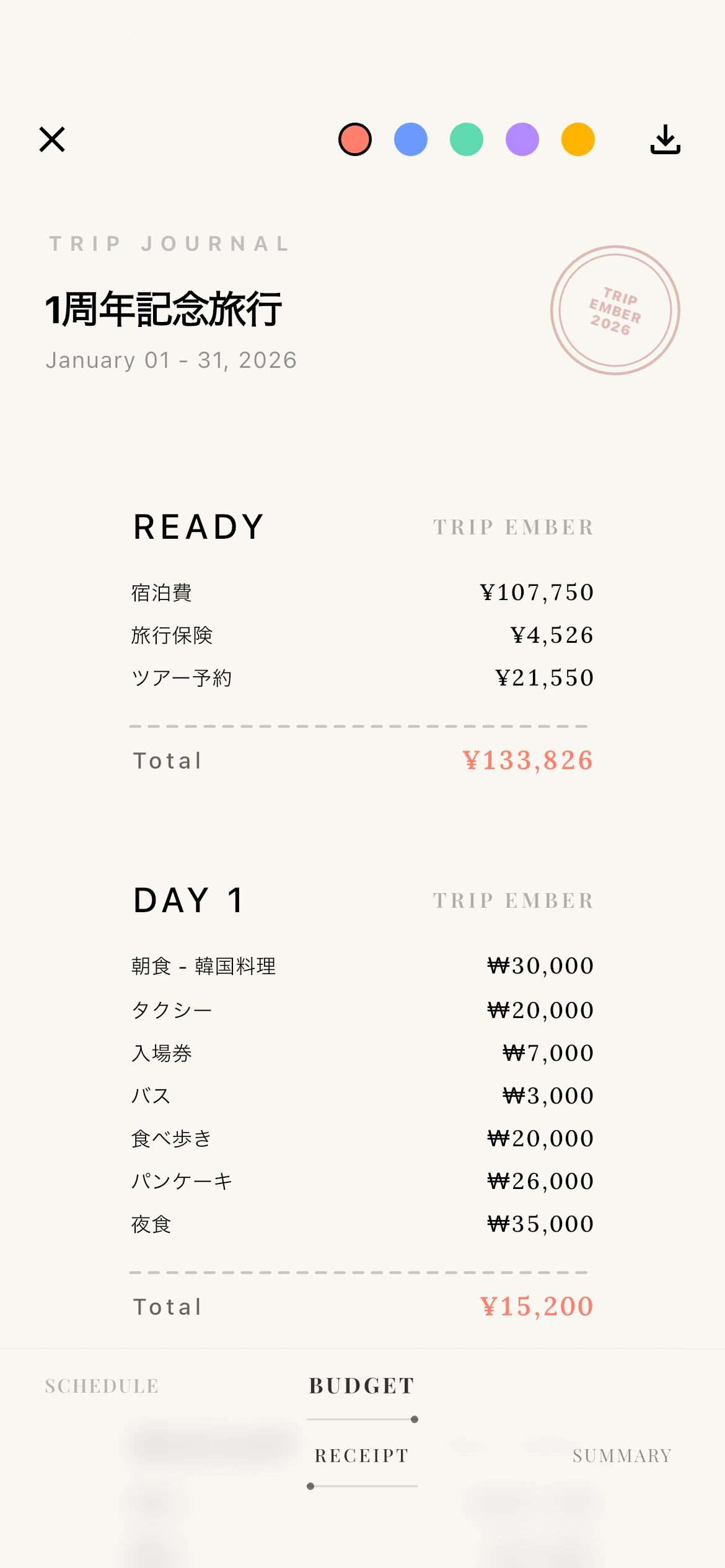Download the receipt image
725x1568 pixels.
coord(665,139)
